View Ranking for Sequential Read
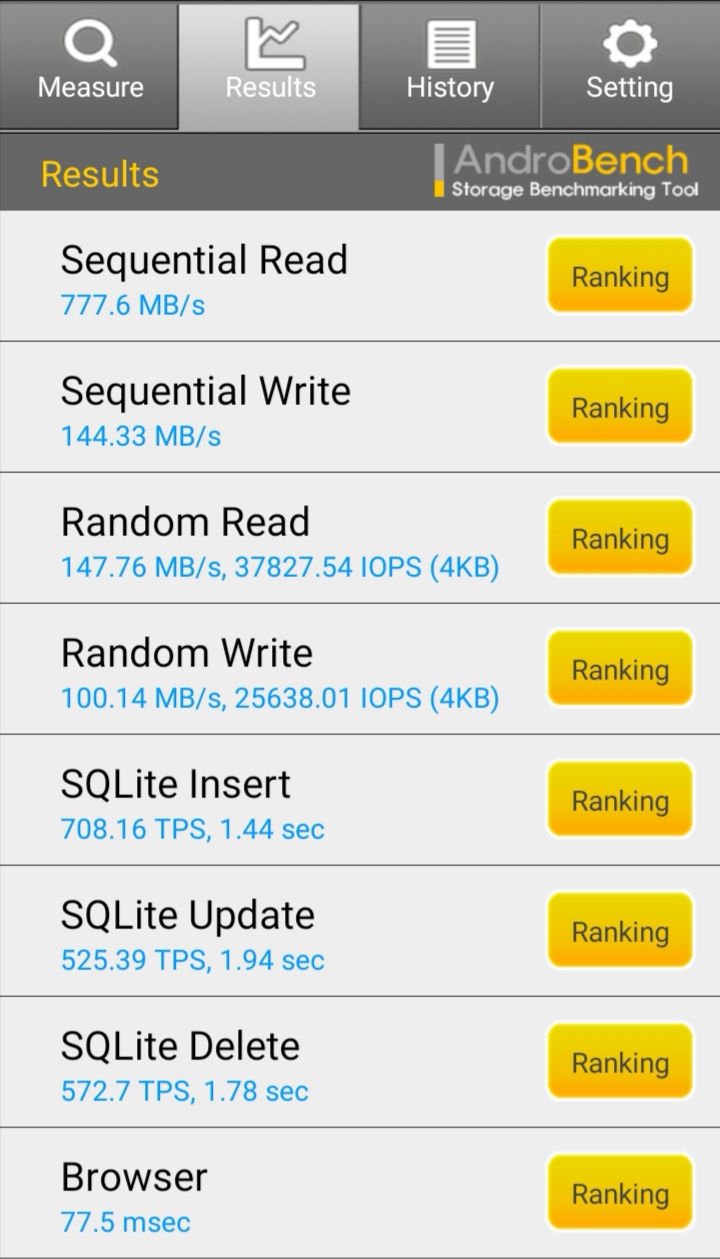720x1259 pixels. (x=620, y=276)
